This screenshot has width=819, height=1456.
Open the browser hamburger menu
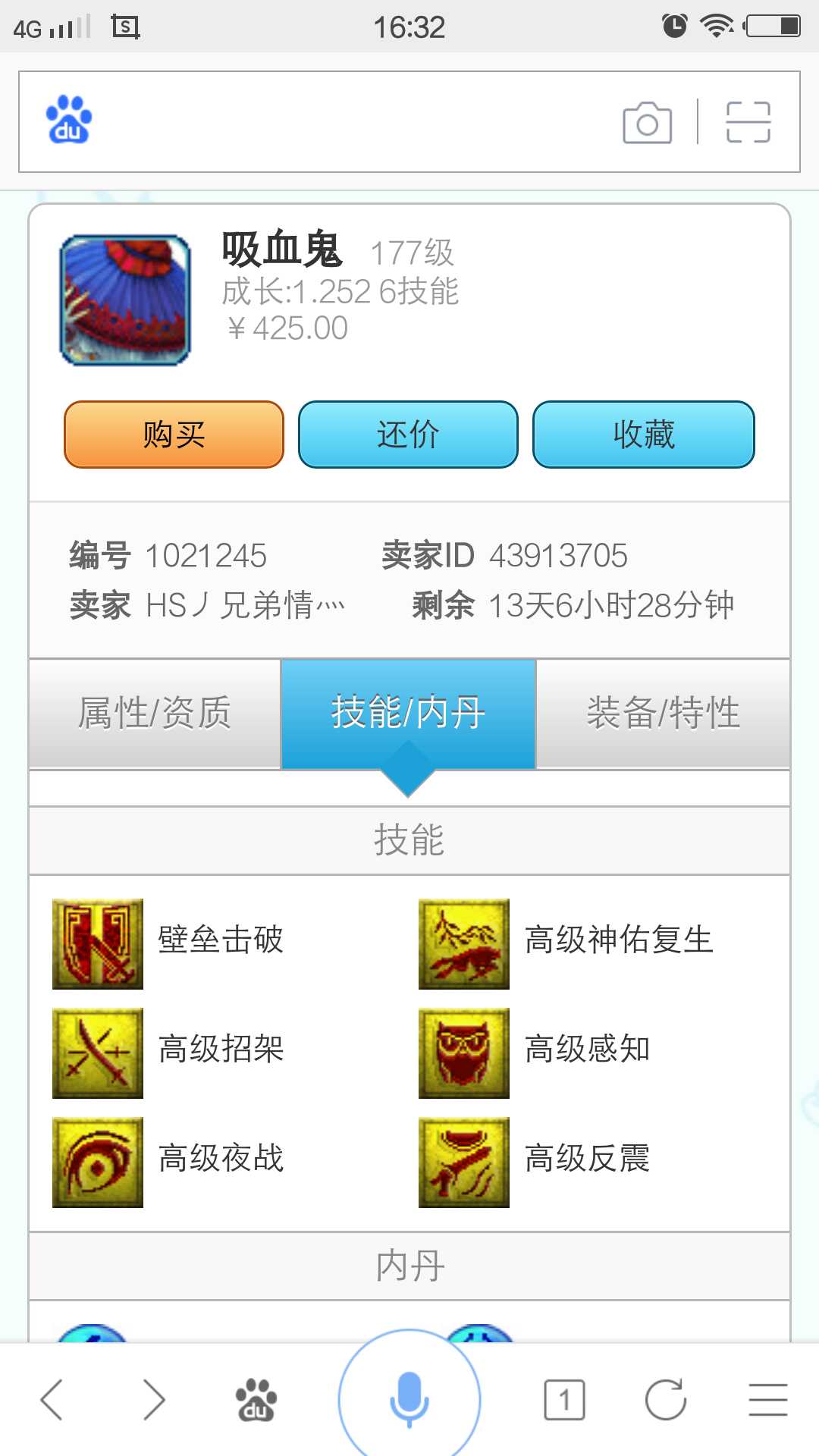point(767,1399)
